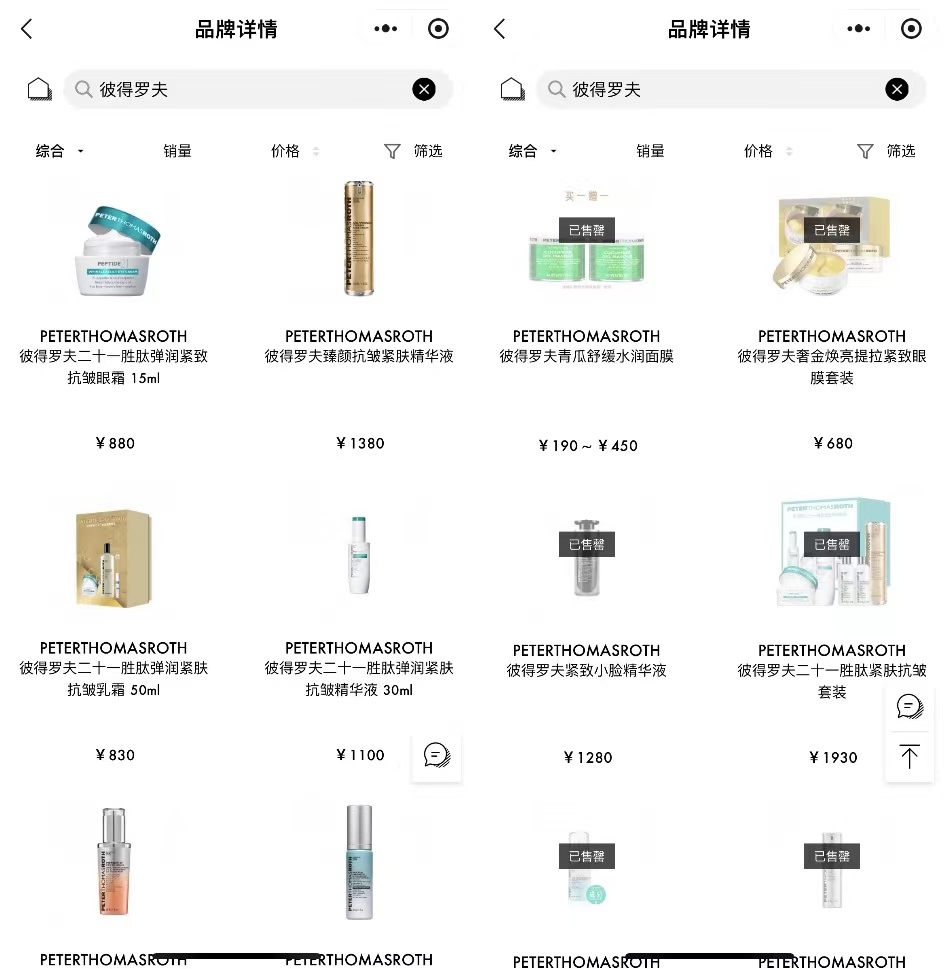The height and width of the screenshot is (969, 946).
Task: Tap the back-to-top arrow button
Action: tap(909, 756)
